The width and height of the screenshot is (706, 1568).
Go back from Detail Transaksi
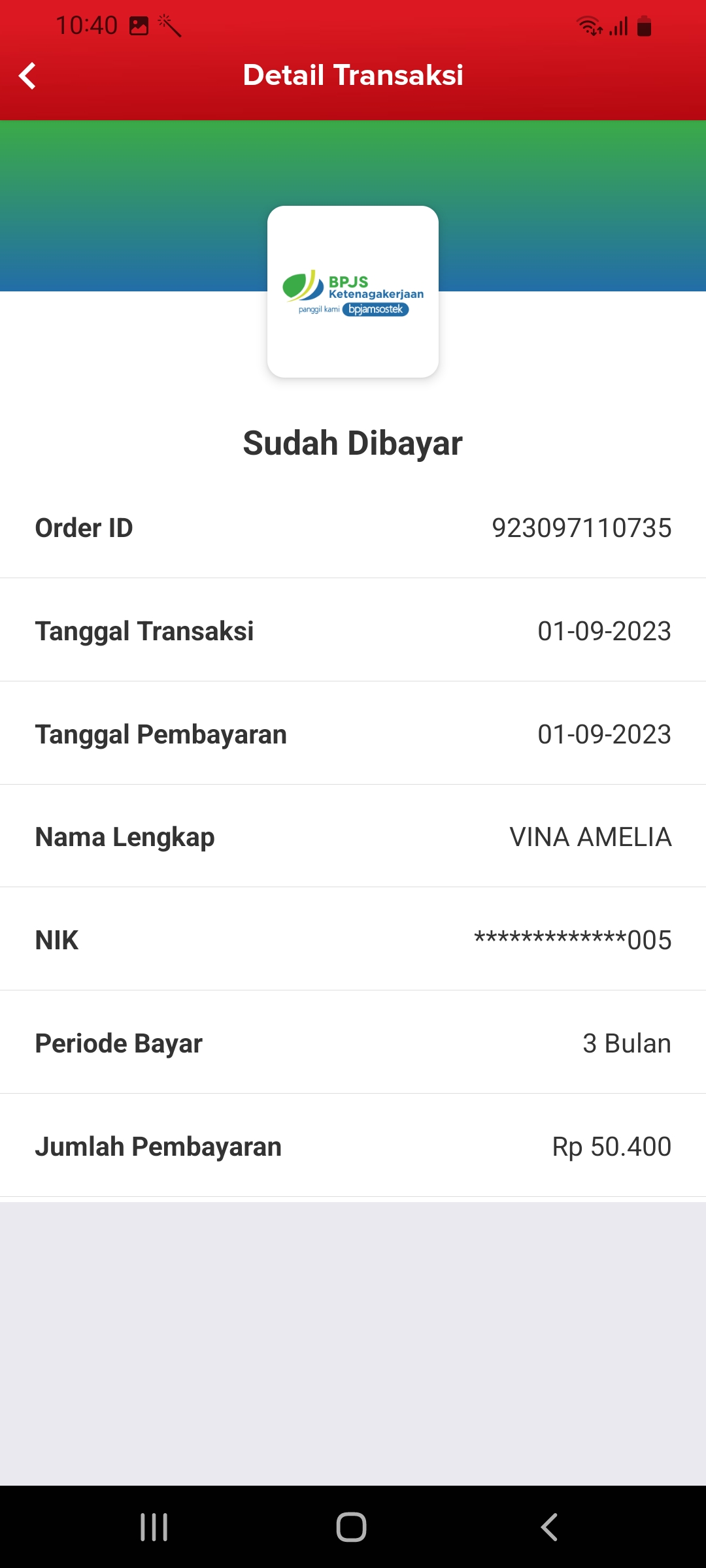pos(27,76)
